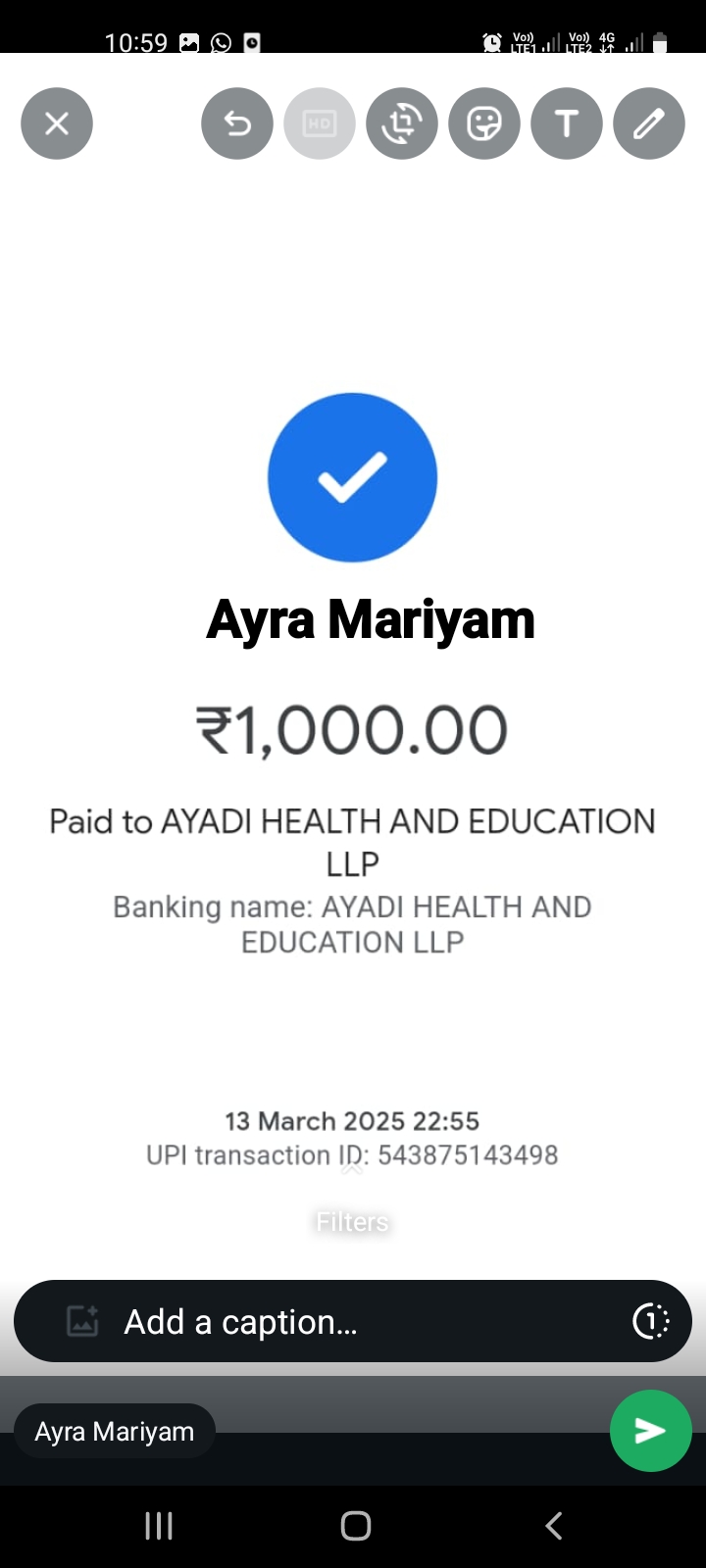Open recent apps from navigation bar
Viewport: 706px width, 1568px height.
tap(159, 1526)
